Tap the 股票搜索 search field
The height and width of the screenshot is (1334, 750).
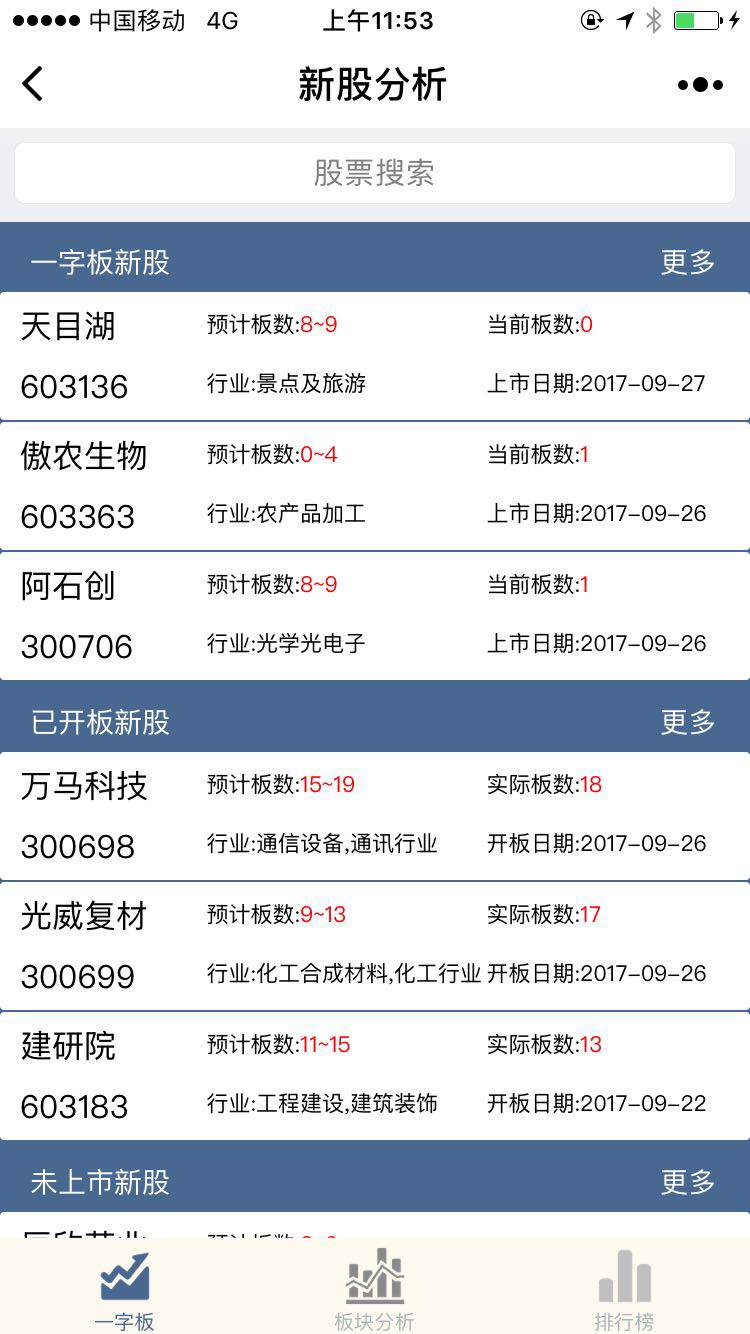click(x=375, y=173)
